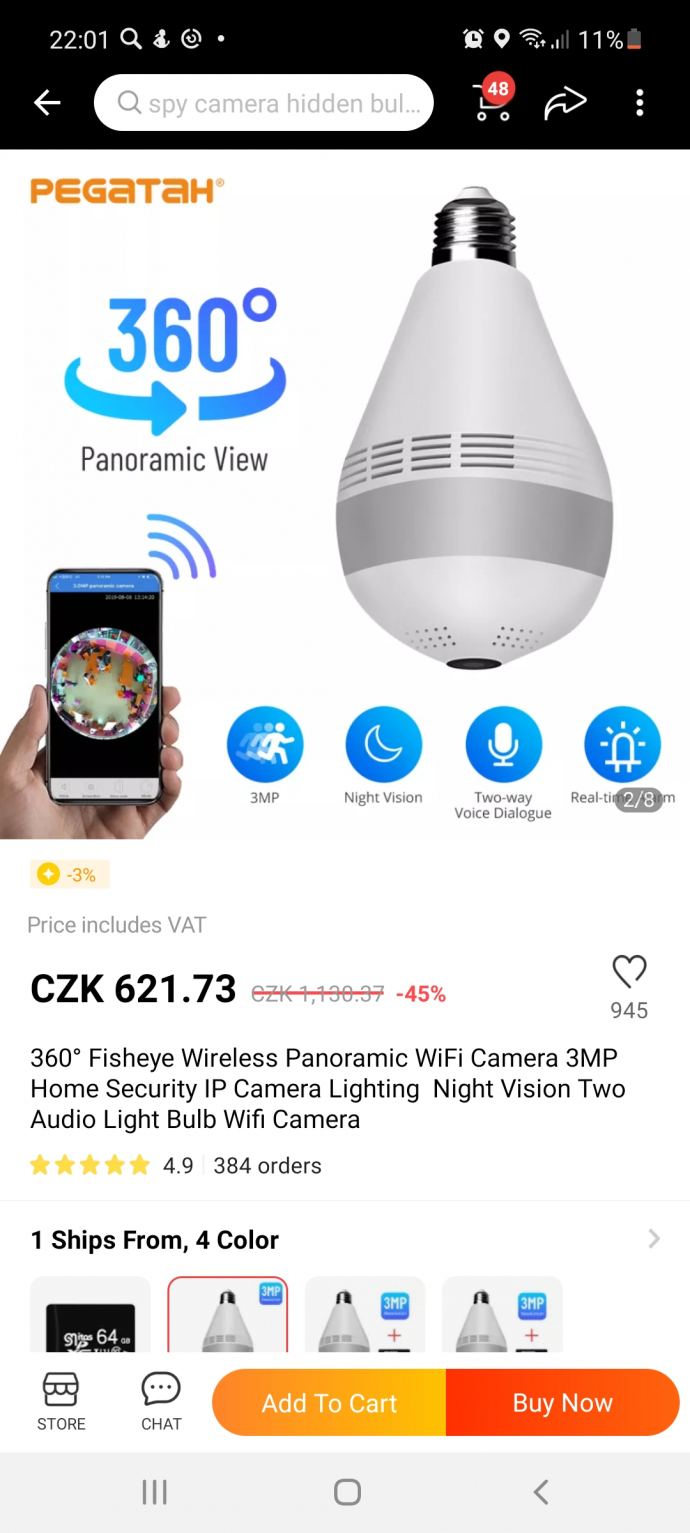This screenshot has width=690, height=1533.
Task: Tap the system home button
Action: [346, 1492]
